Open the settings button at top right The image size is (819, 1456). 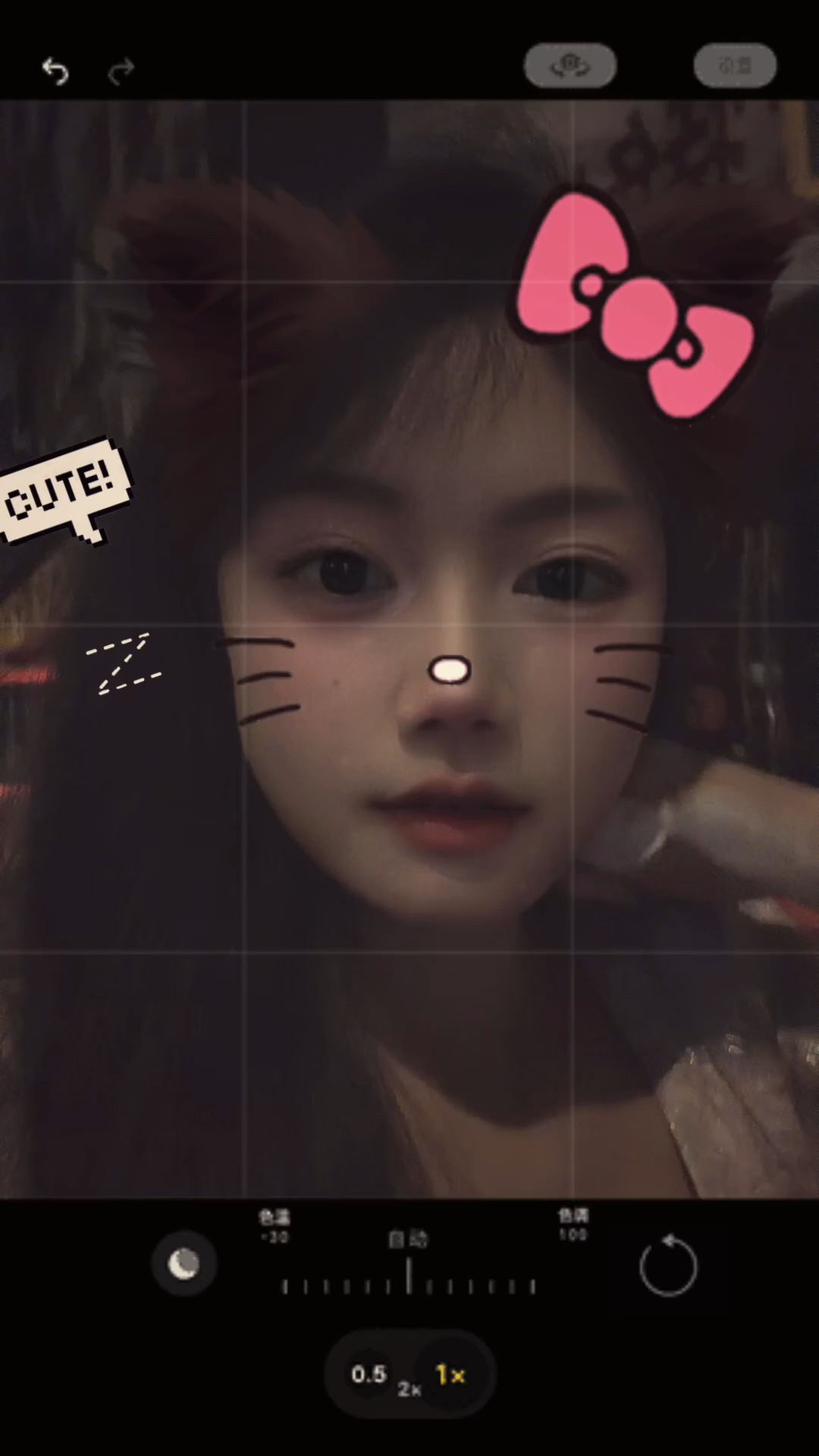pyautogui.click(x=735, y=65)
